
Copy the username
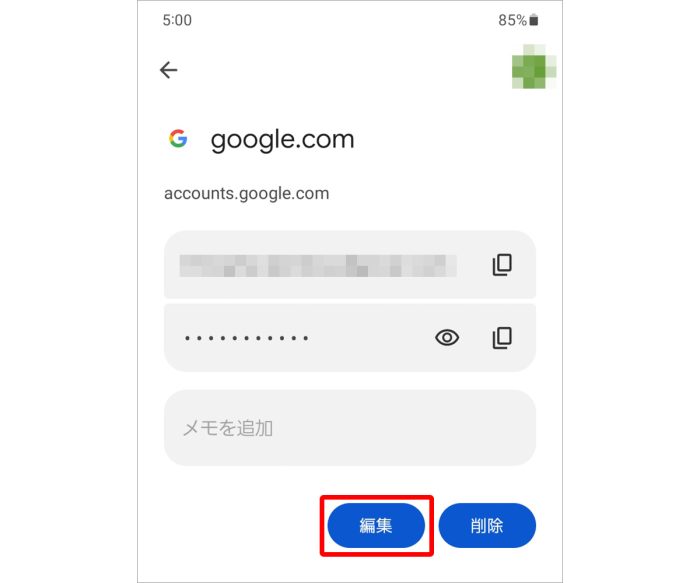click(x=502, y=265)
